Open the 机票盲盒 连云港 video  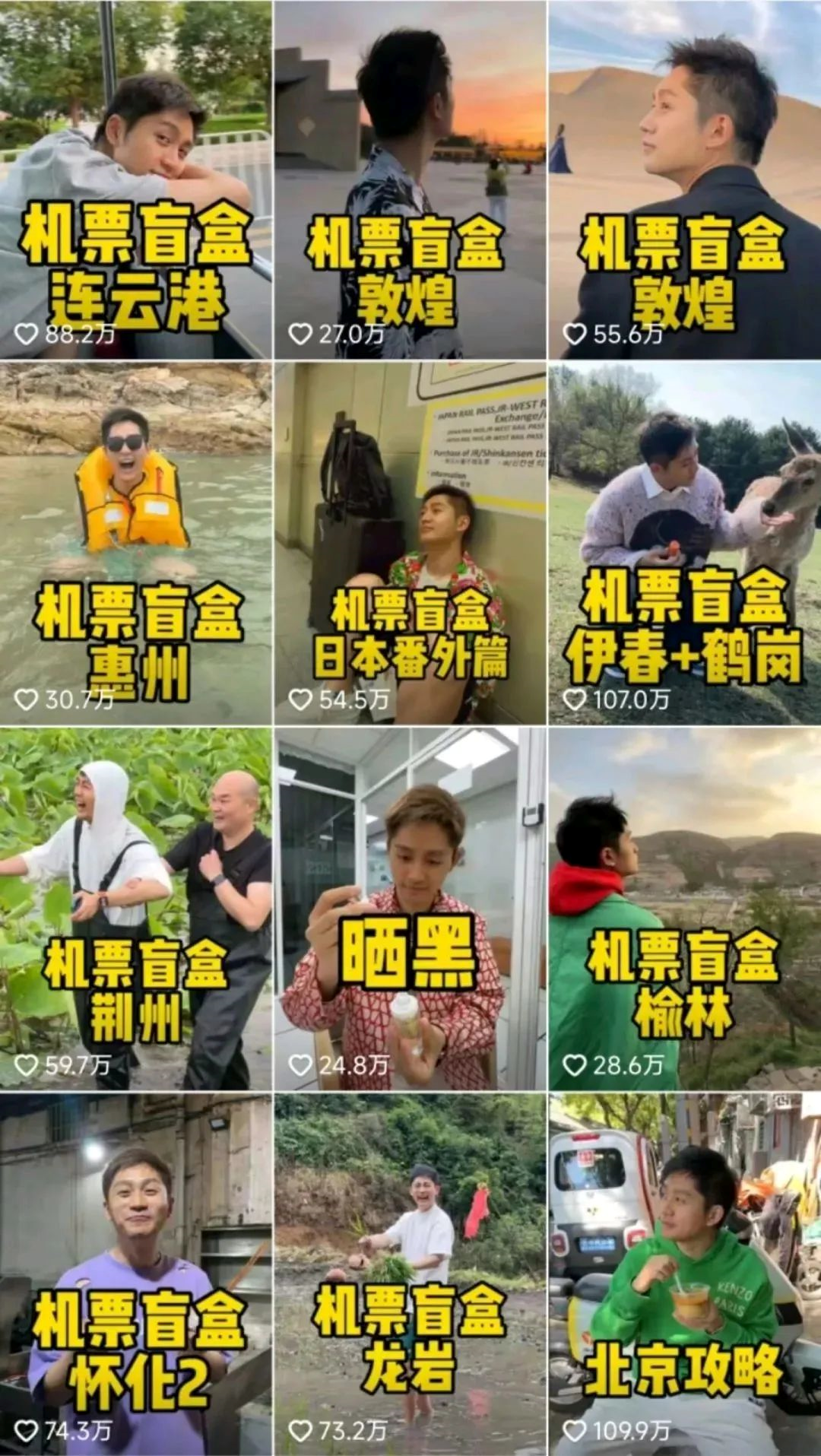[x=135, y=179]
